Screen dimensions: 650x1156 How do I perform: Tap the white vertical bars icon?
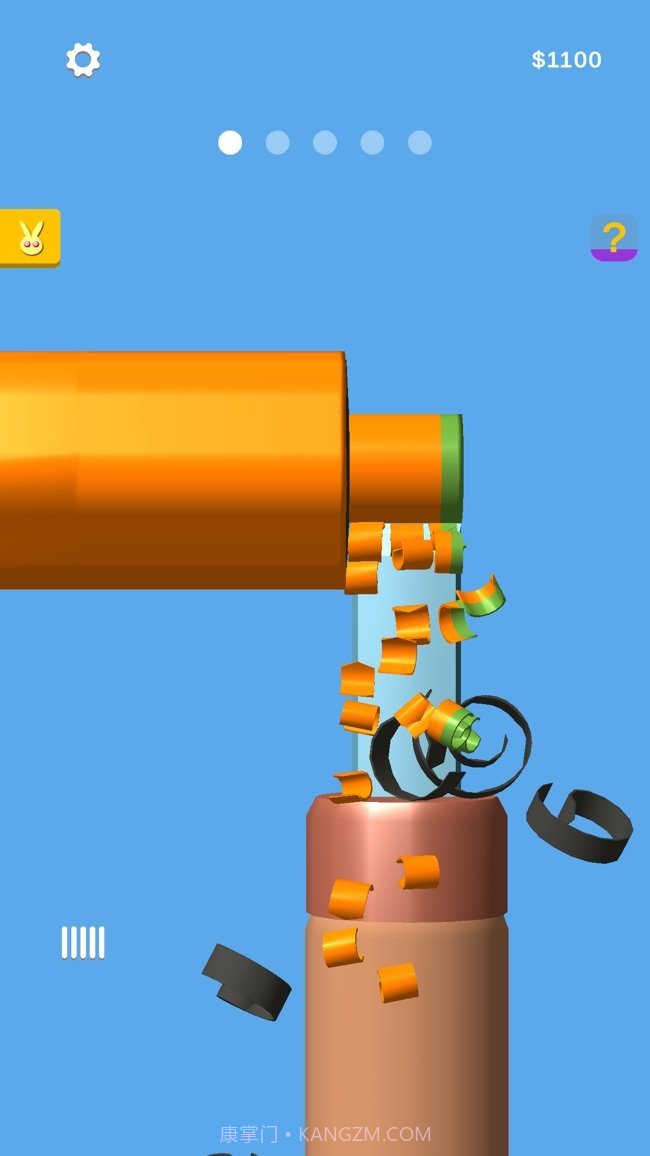pos(83,942)
